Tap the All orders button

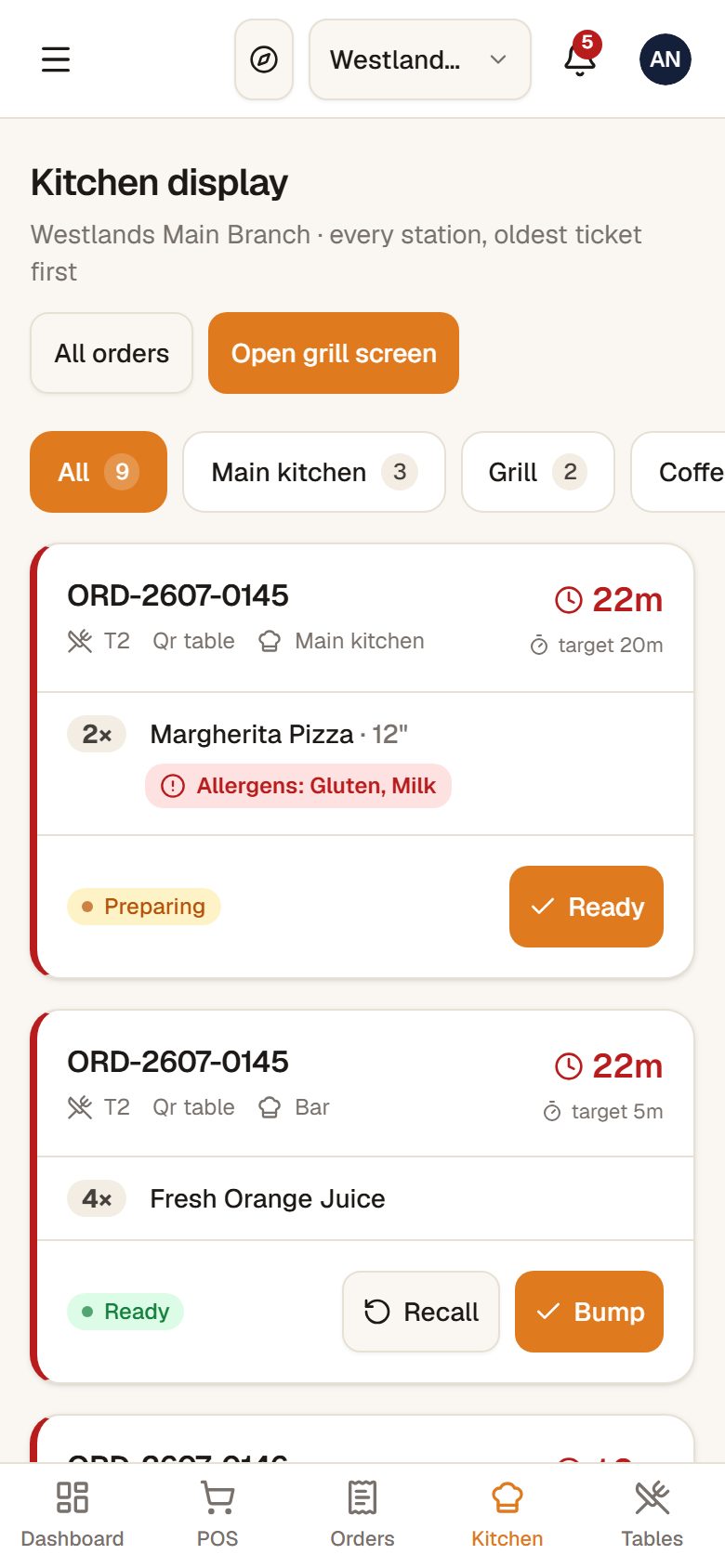pyautogui.click(x=112, y=353)
